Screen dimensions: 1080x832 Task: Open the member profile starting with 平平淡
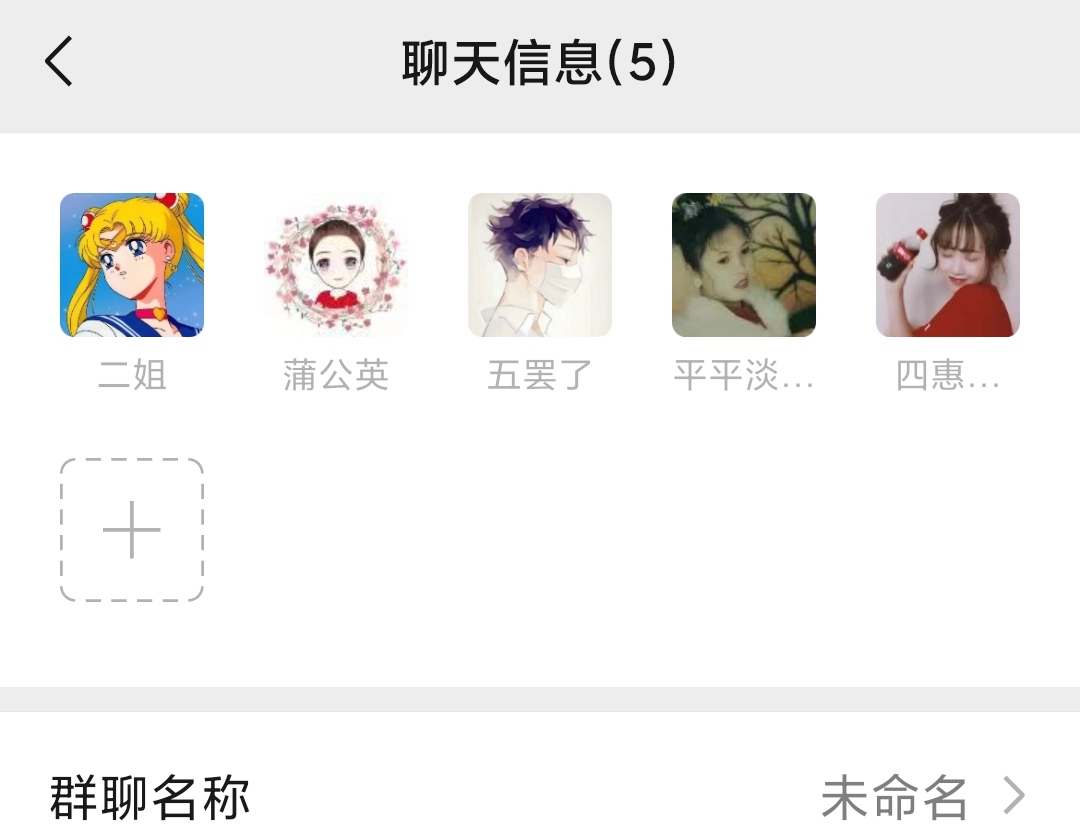pos(744,265)
